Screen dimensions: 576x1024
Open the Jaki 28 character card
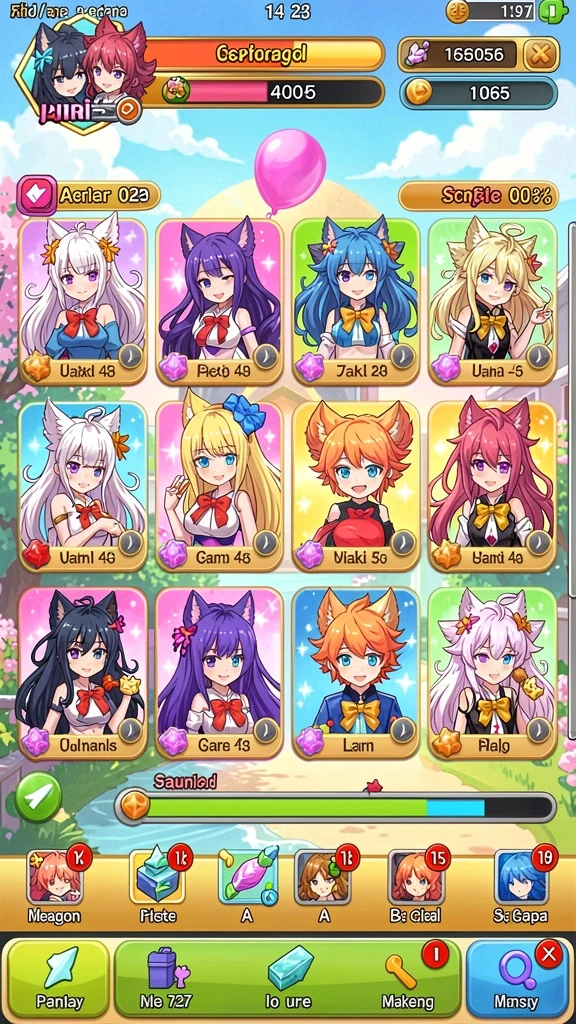click(356, 301)
